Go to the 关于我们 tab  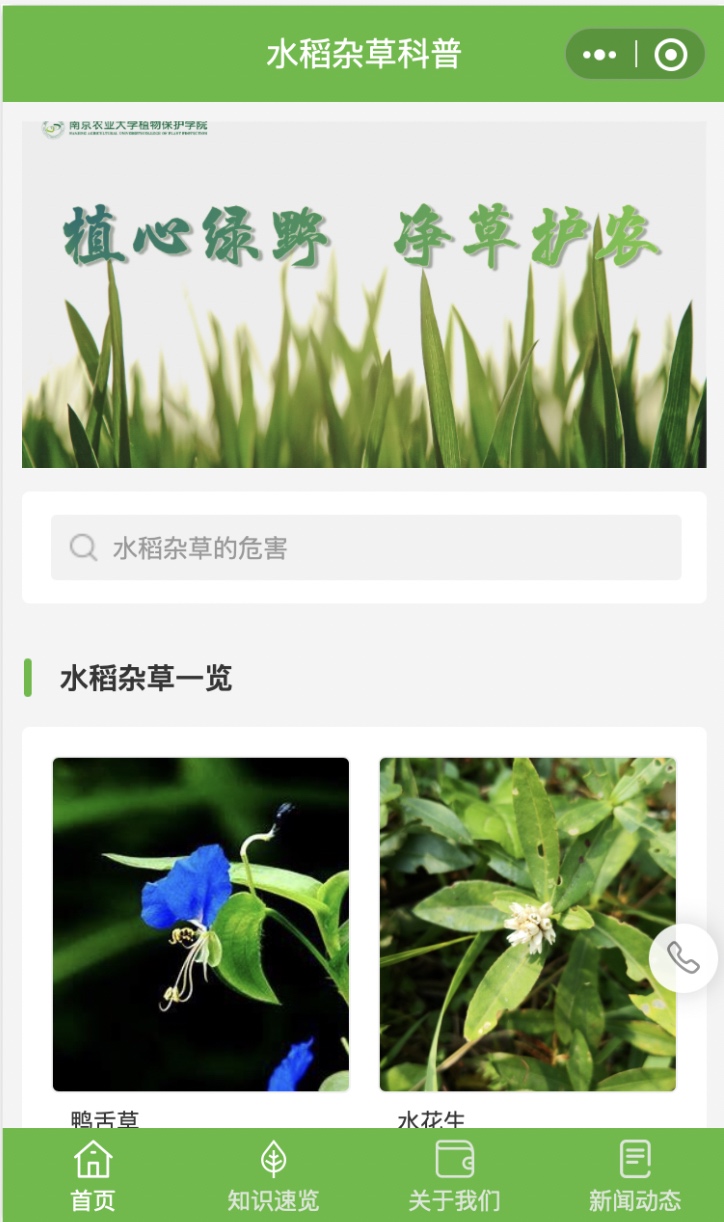pos(454,1176)
